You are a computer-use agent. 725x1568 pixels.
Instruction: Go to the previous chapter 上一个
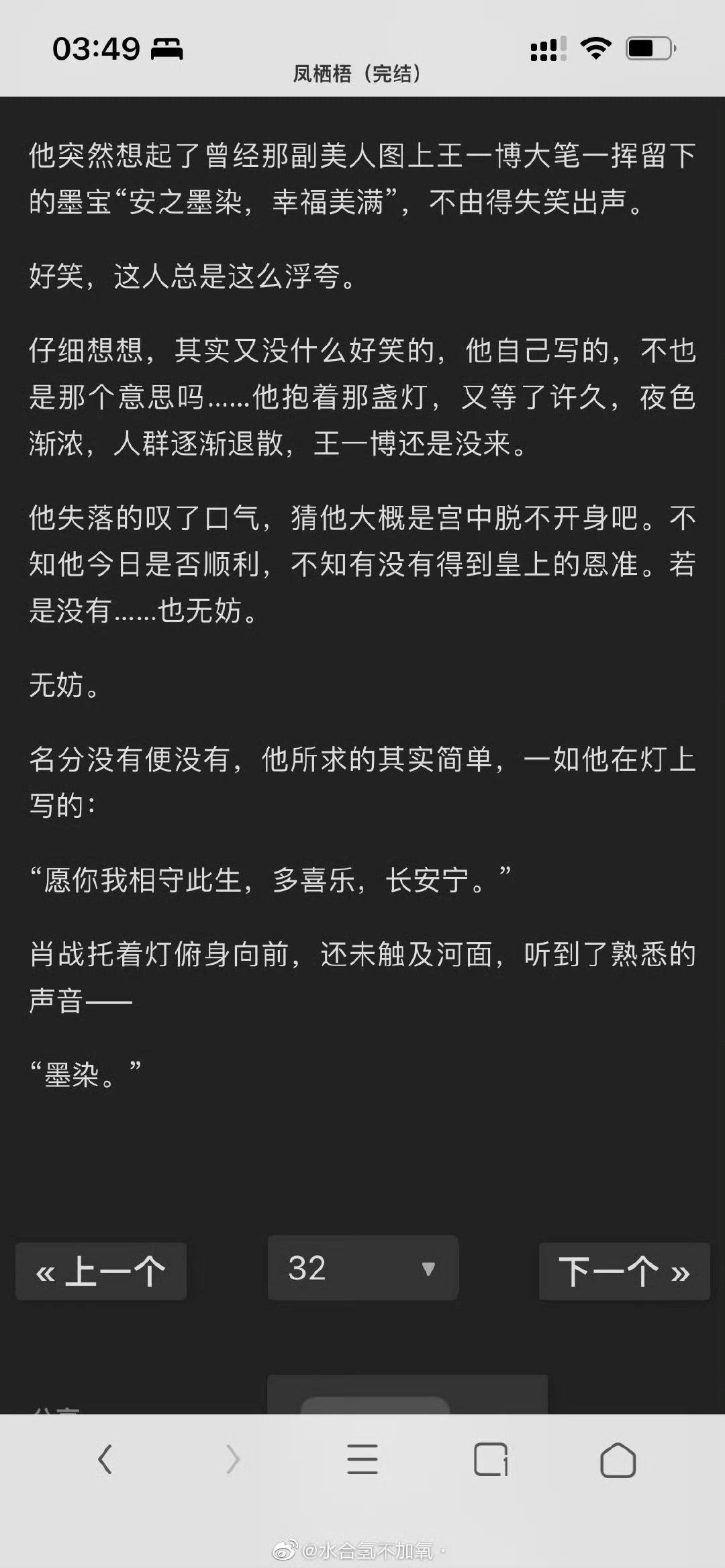(101, 1271)
